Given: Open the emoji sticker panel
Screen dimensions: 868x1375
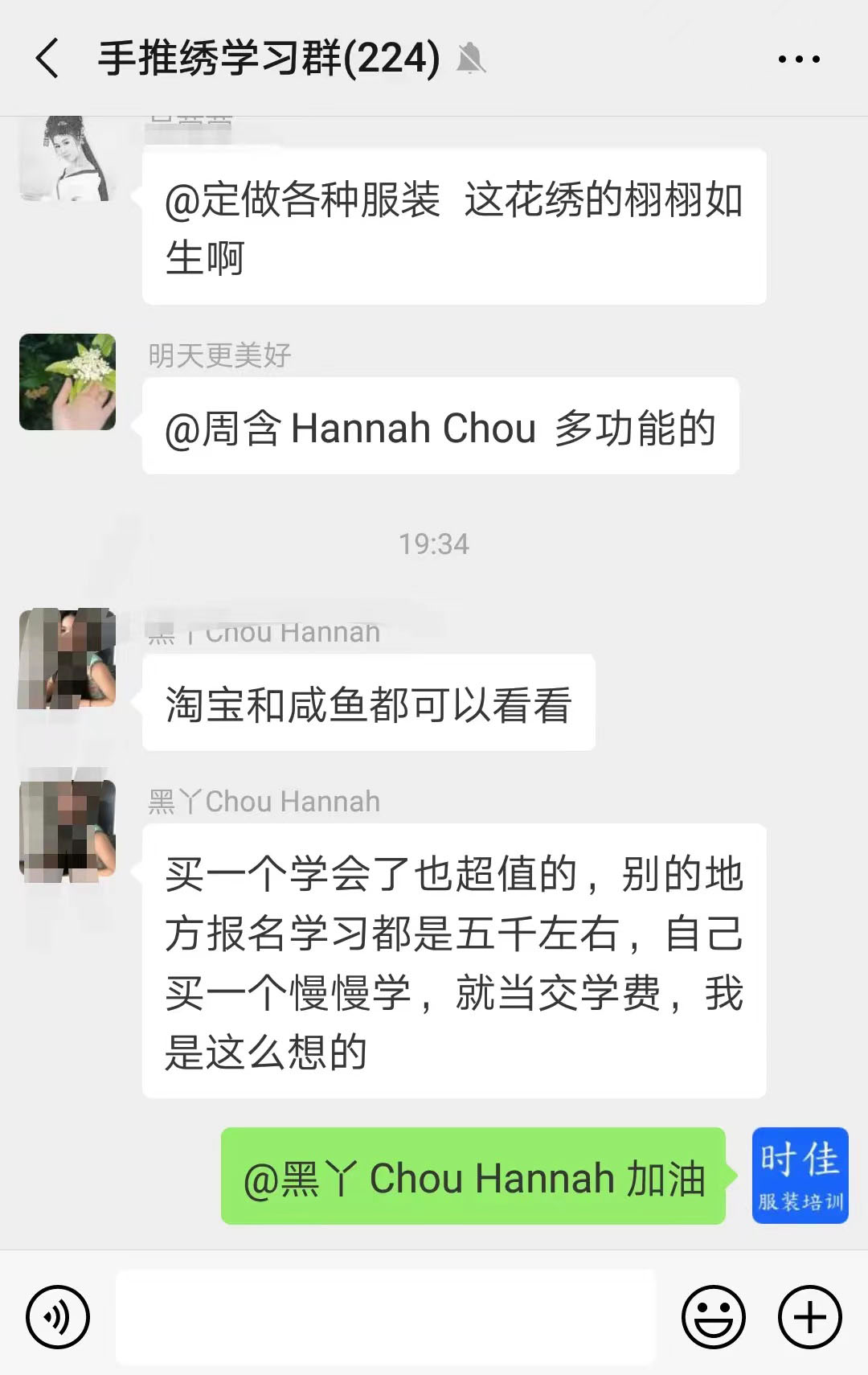Looking at the screenshot, I should [x=713, y=1317].
